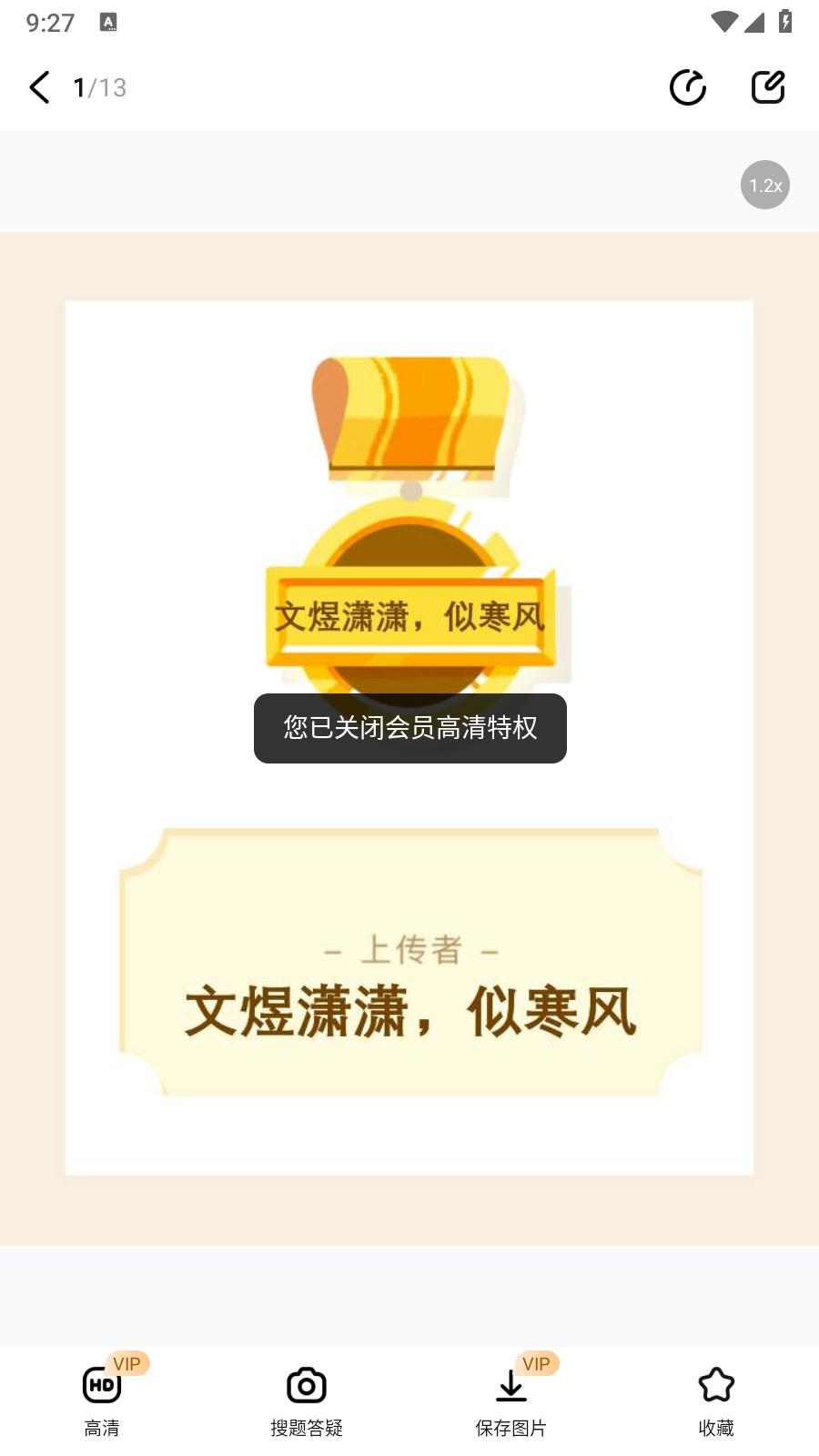Open 搜题答疑 camera search
This screenshot has height=1456, width=819.
[306, 1384]
